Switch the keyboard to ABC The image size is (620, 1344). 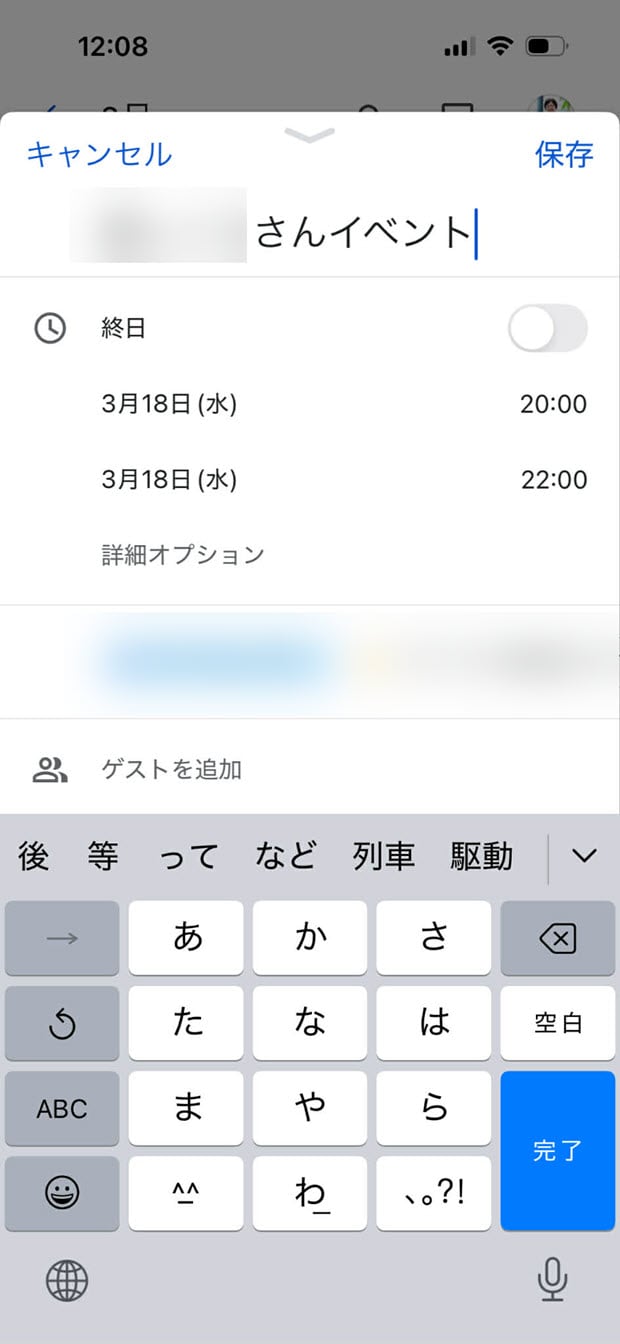(x=62, y=1108)
